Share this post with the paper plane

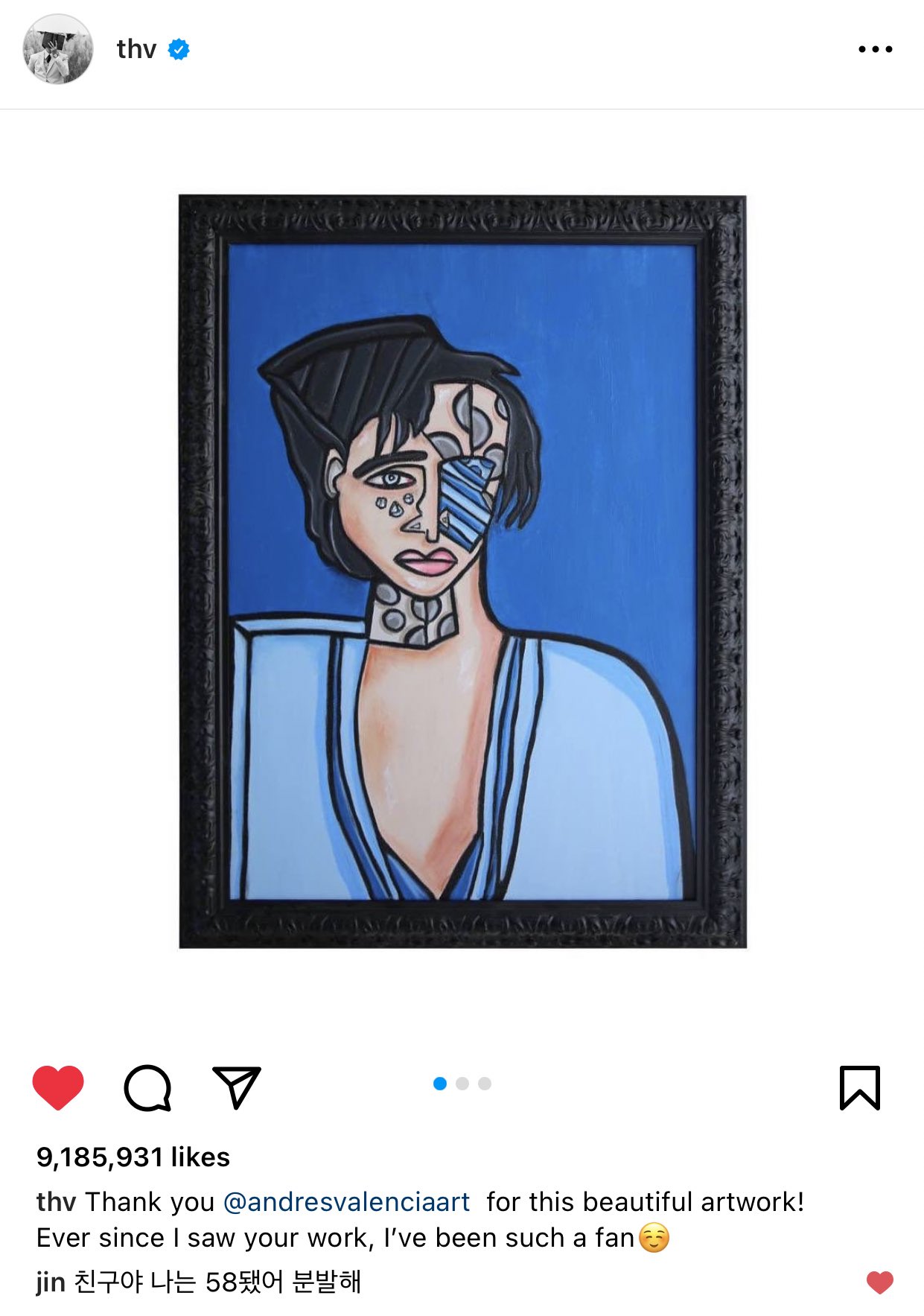[x=236, y=1087]
